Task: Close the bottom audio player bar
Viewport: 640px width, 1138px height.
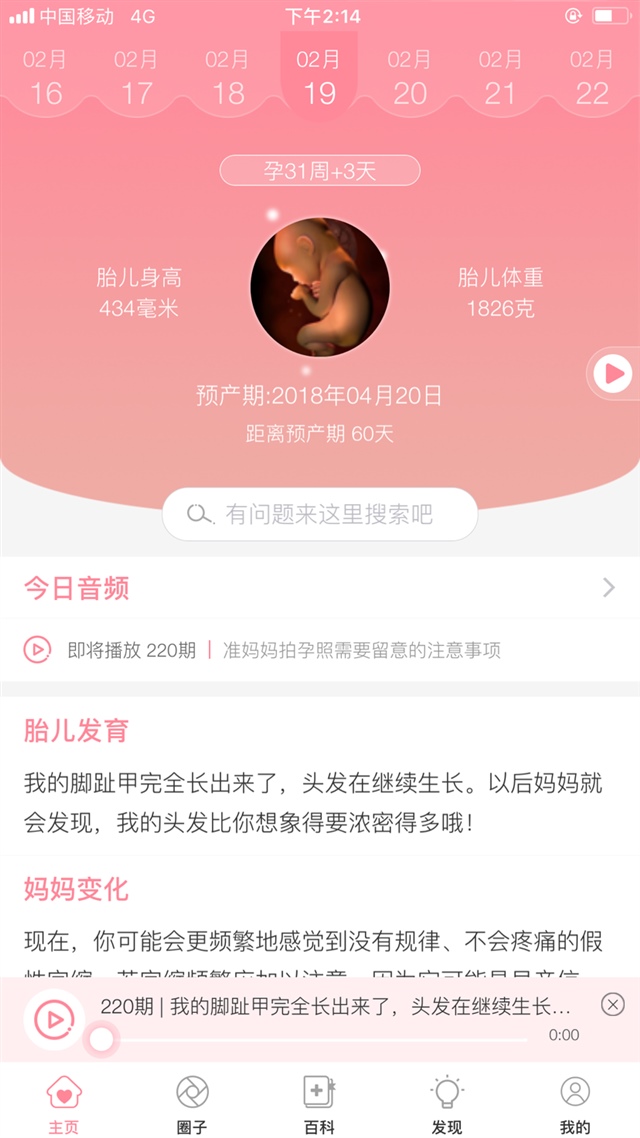Action: [x=613, y=1004]
